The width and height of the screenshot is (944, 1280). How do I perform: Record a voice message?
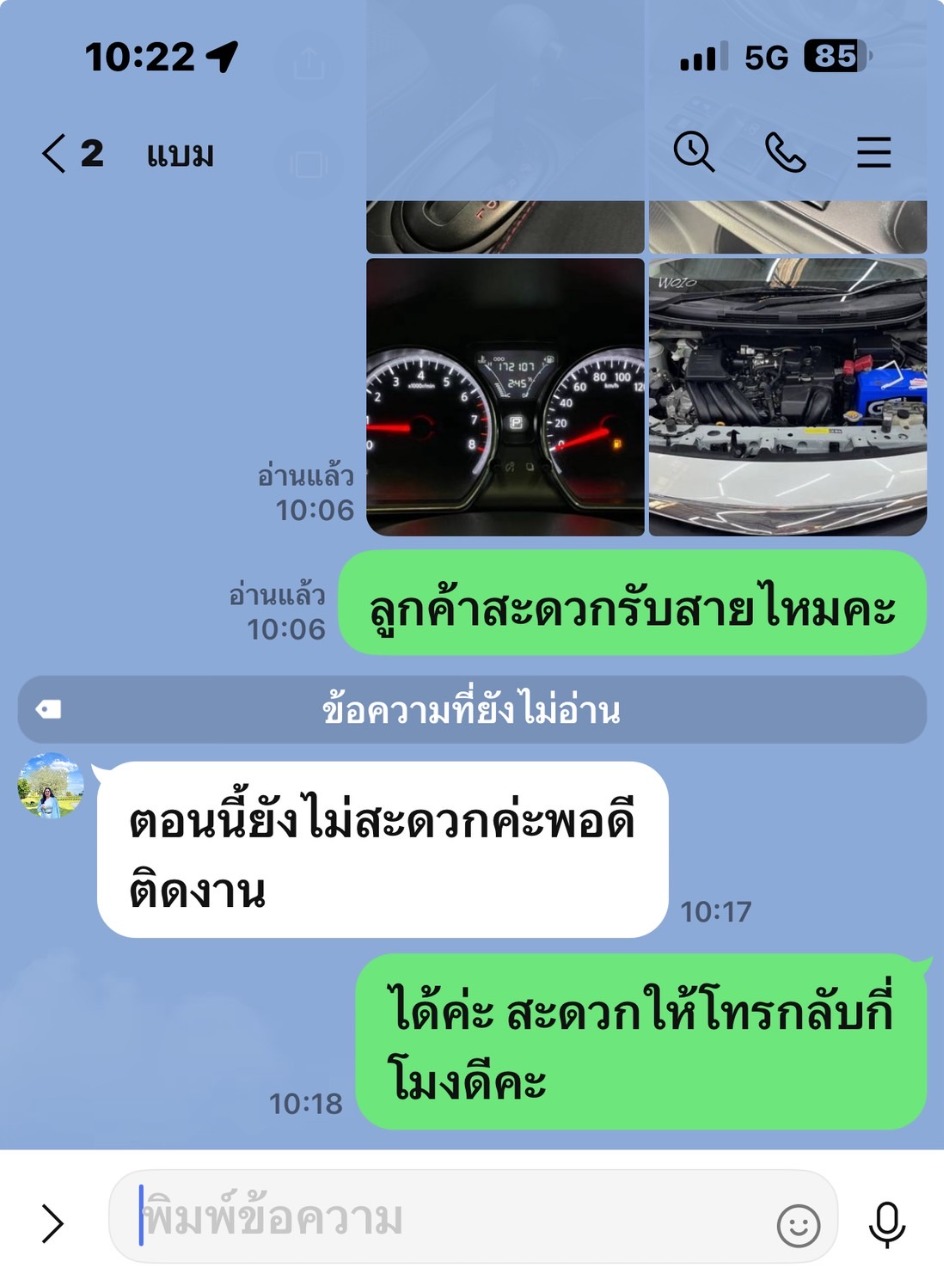point(886,1223)
